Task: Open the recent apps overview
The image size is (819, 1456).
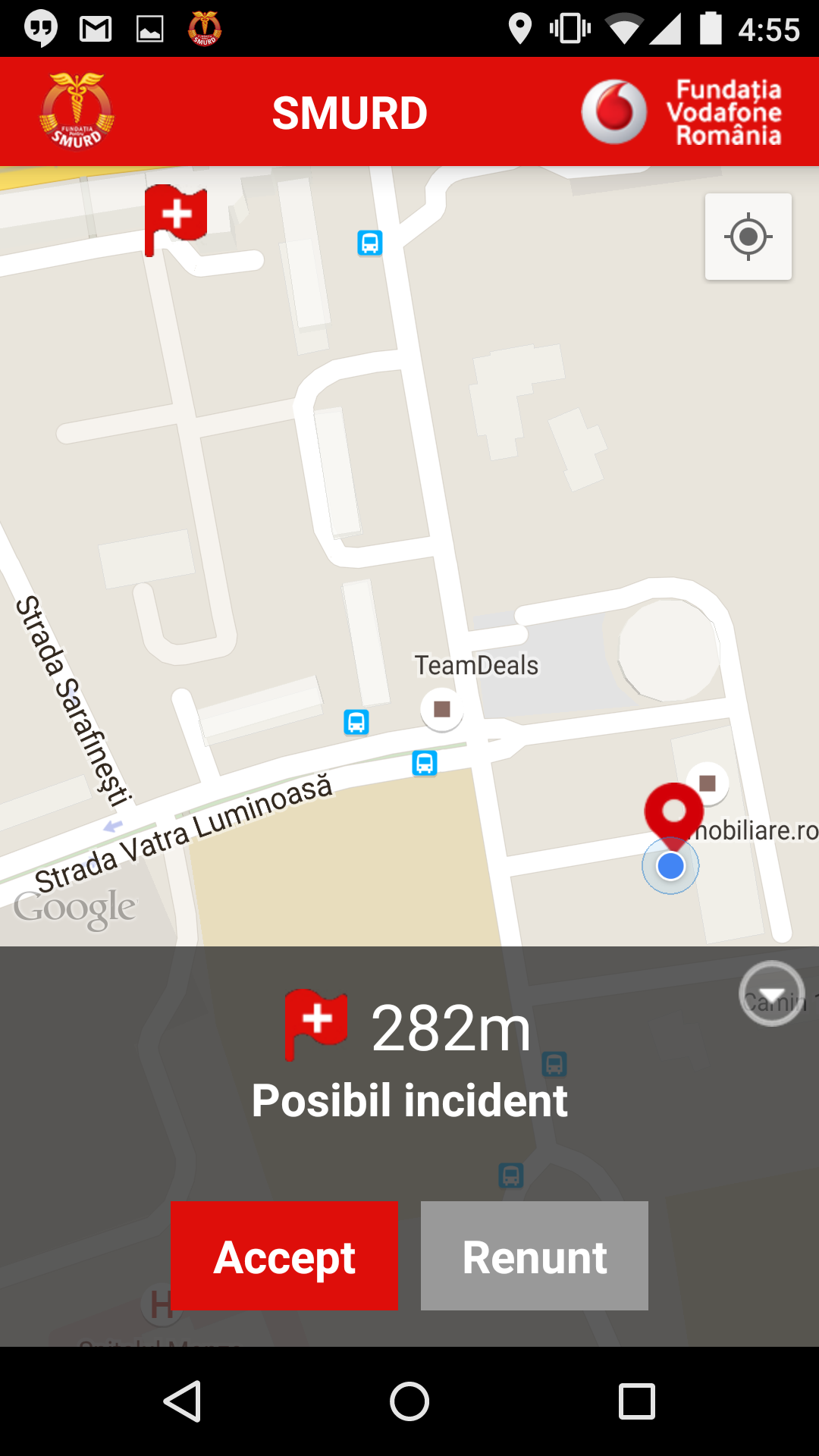Action: point(636,1401)
